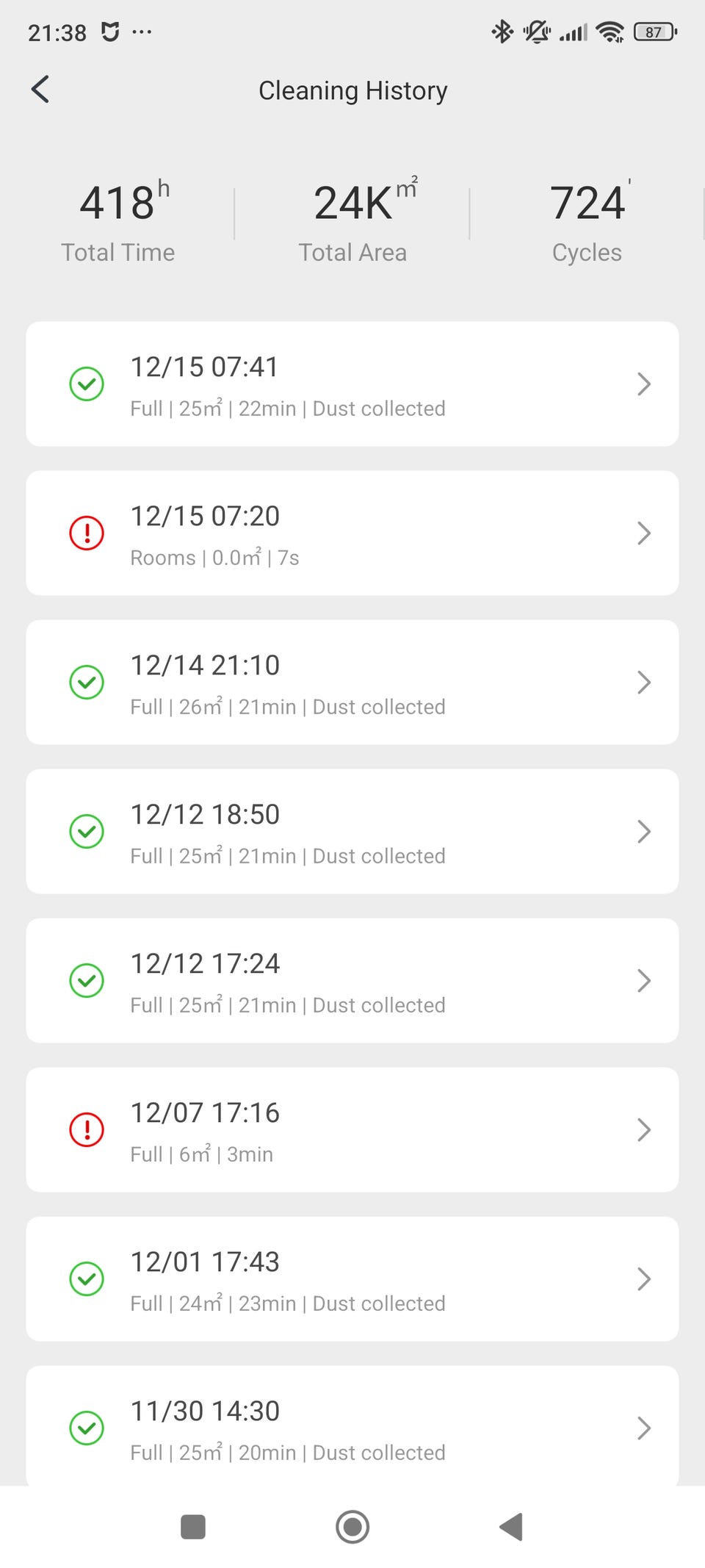Open the 12/12 18:50 cleaning record
The width and height of the screenshot is (705, 1568).
(x=352, y=831)
